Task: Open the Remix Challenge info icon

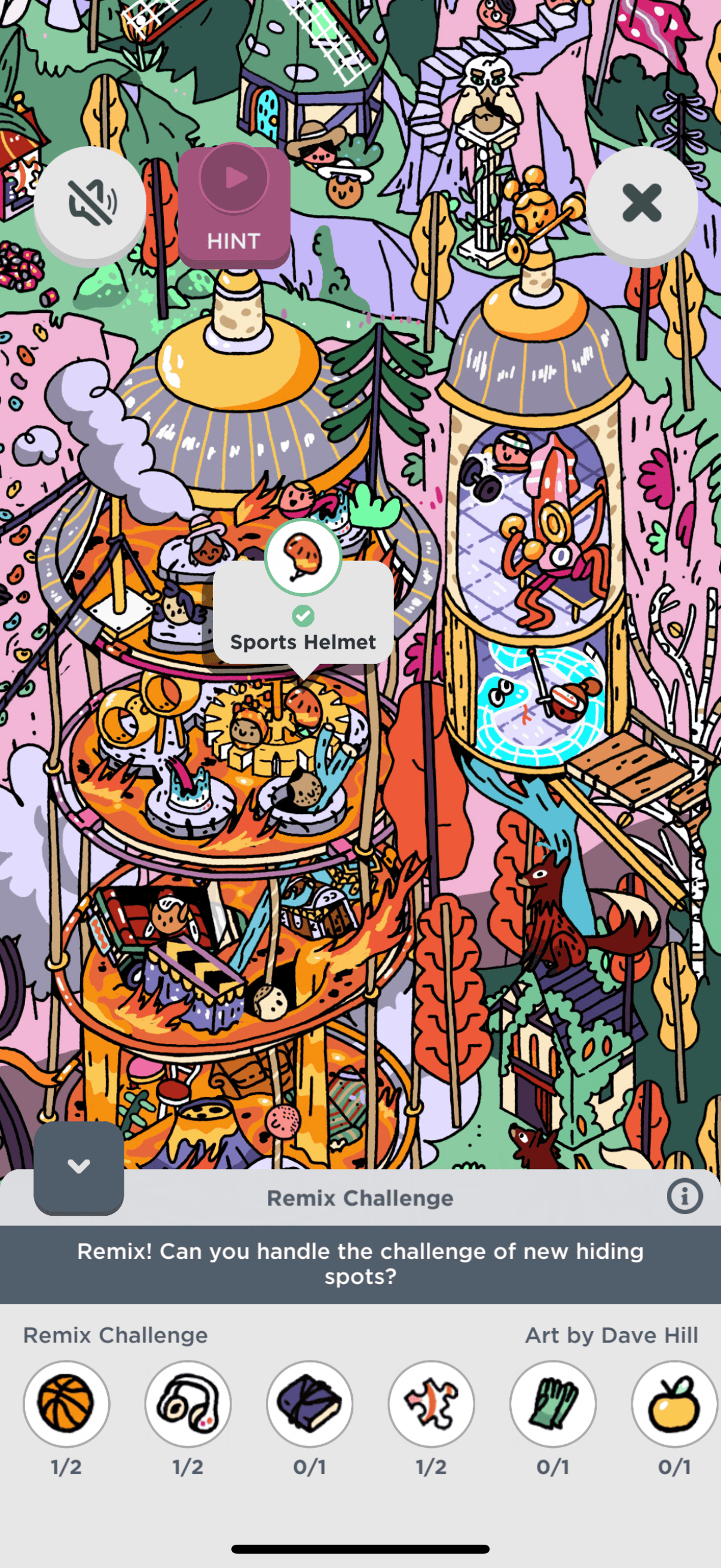Action: tap(685, 1197)
